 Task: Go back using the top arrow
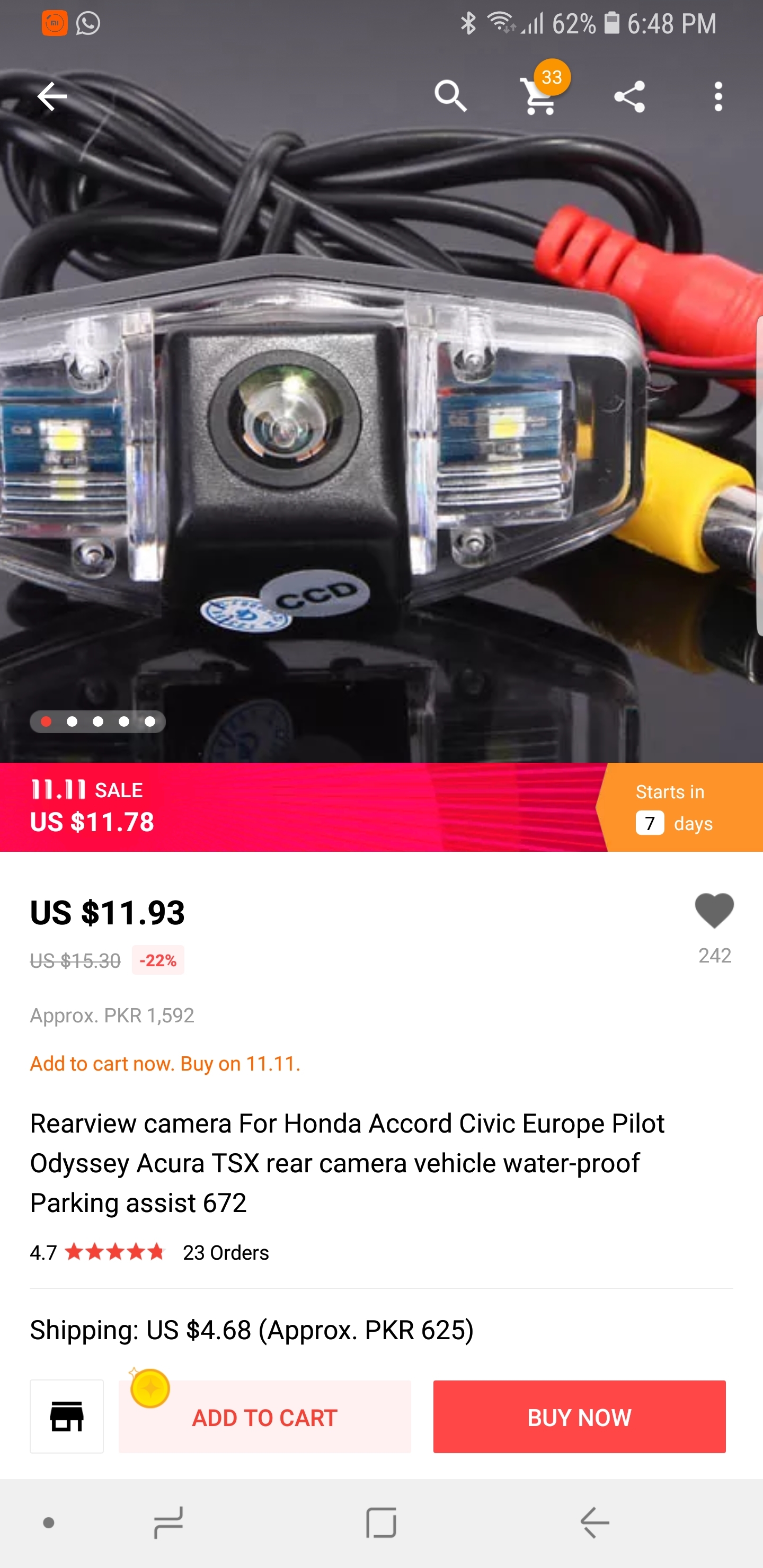pos(52,96)
